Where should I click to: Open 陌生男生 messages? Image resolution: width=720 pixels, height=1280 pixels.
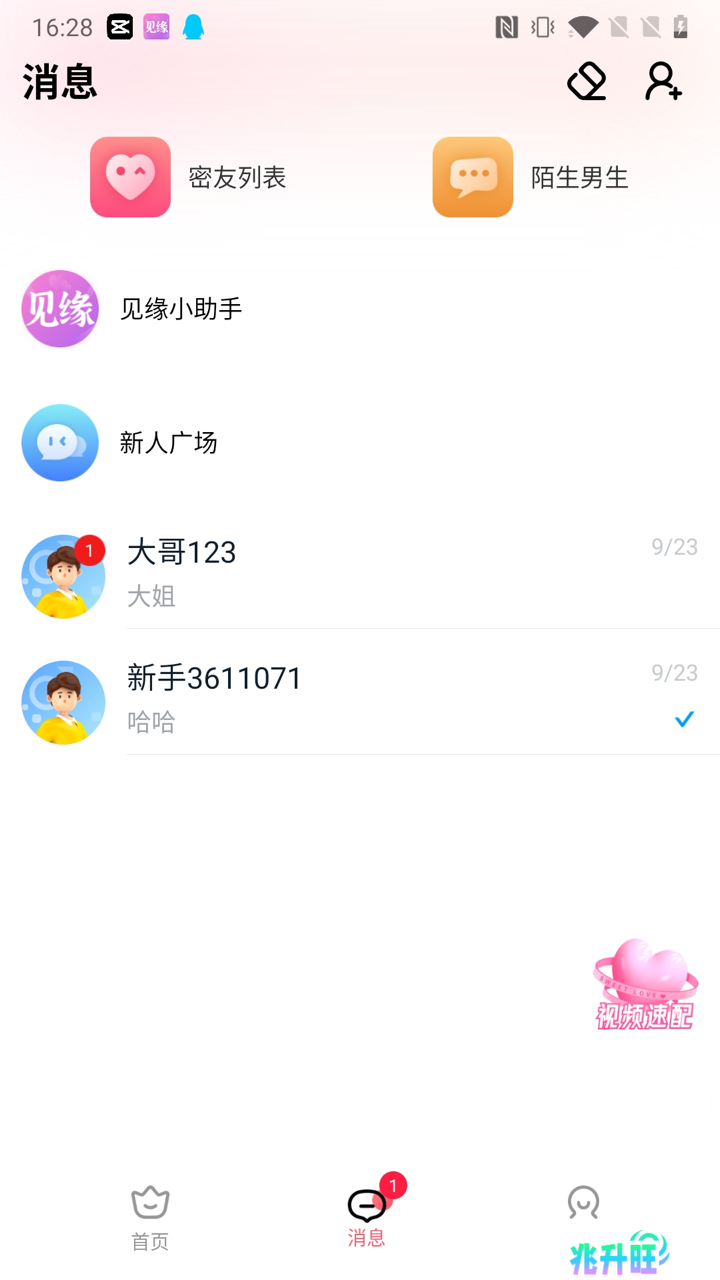click(x=531, y=177)
